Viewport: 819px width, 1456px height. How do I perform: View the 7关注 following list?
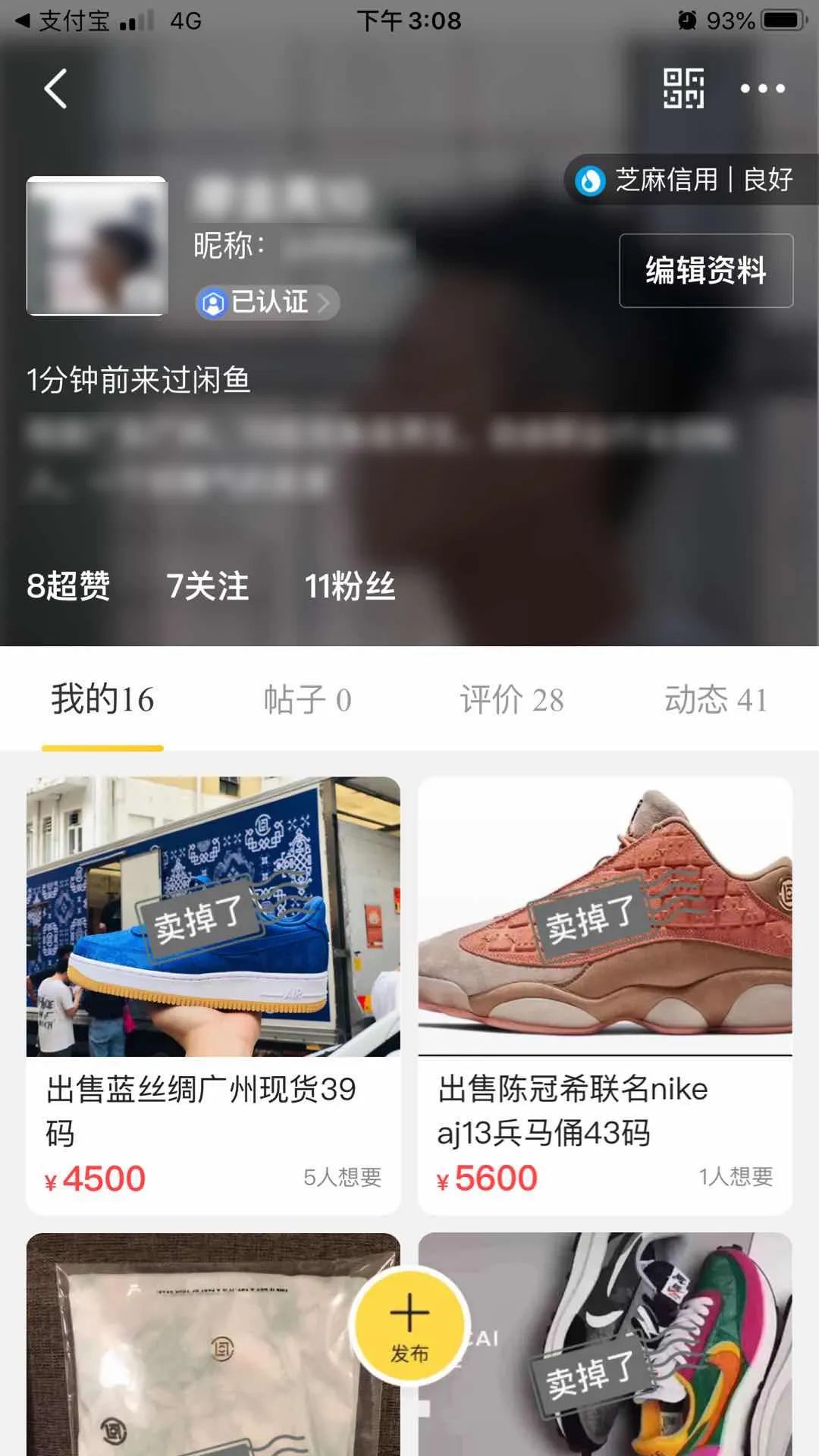(x=207, y=586)
